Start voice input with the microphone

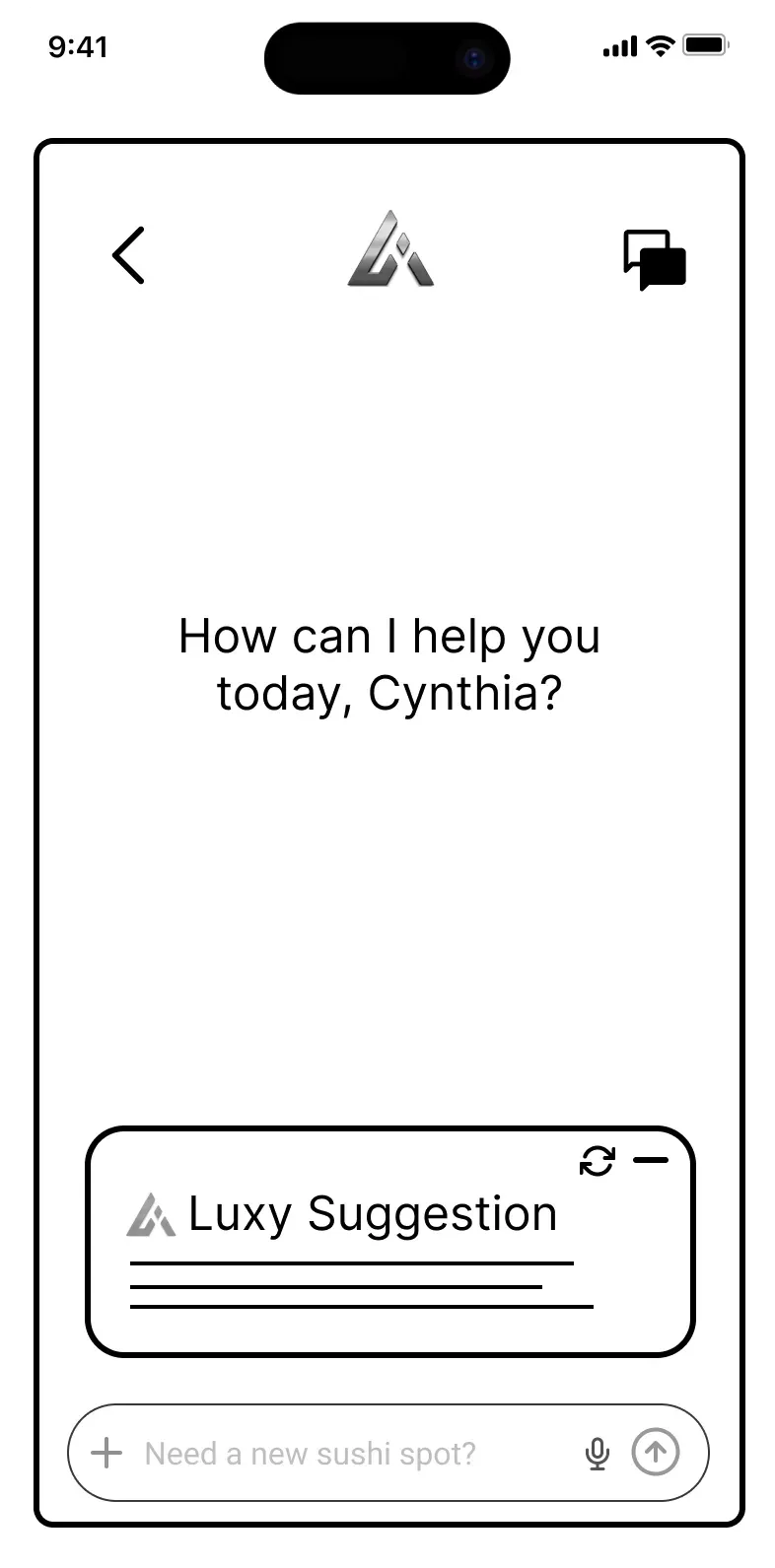point(597,1454)
